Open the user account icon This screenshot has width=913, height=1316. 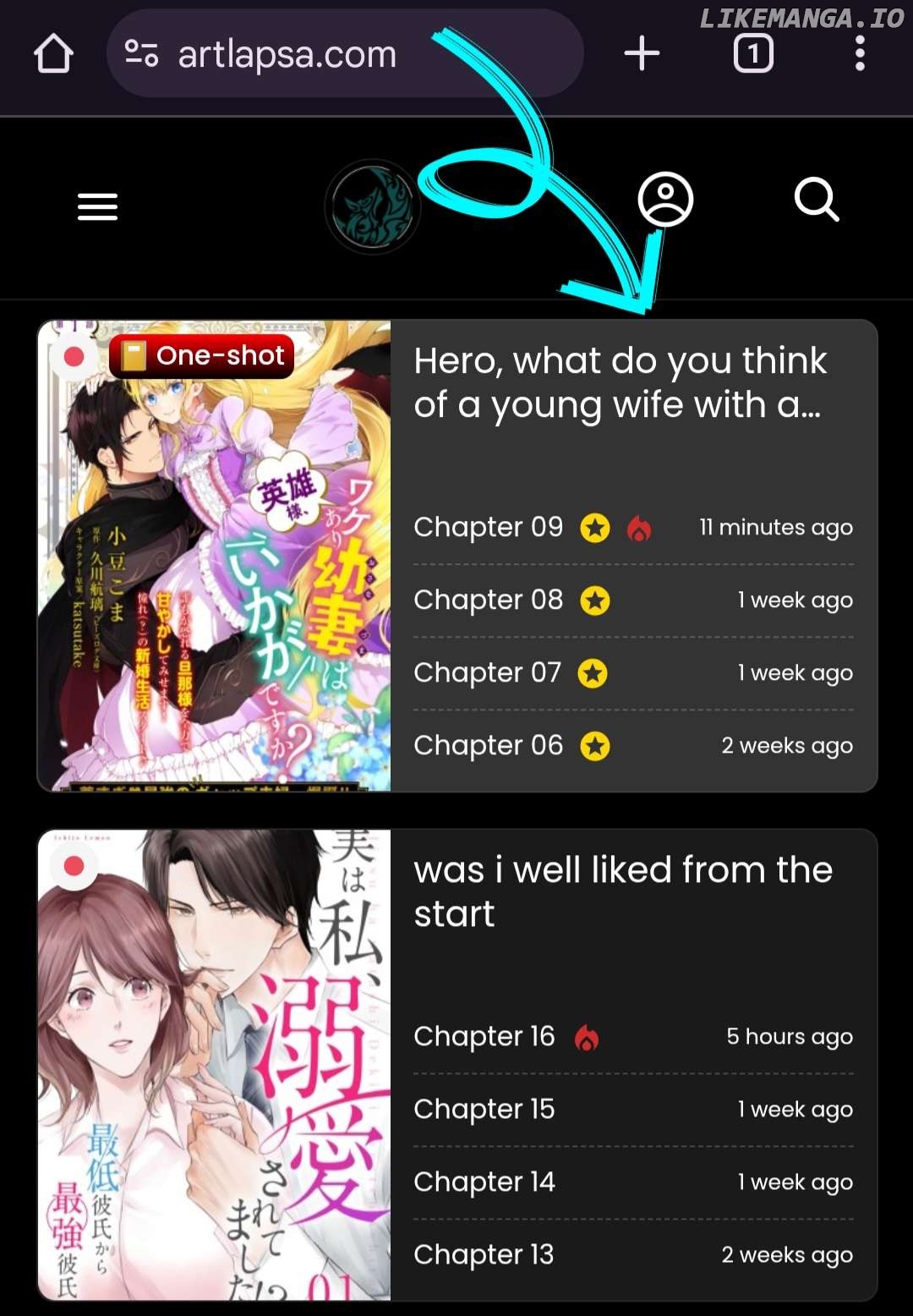coord(665,200)
